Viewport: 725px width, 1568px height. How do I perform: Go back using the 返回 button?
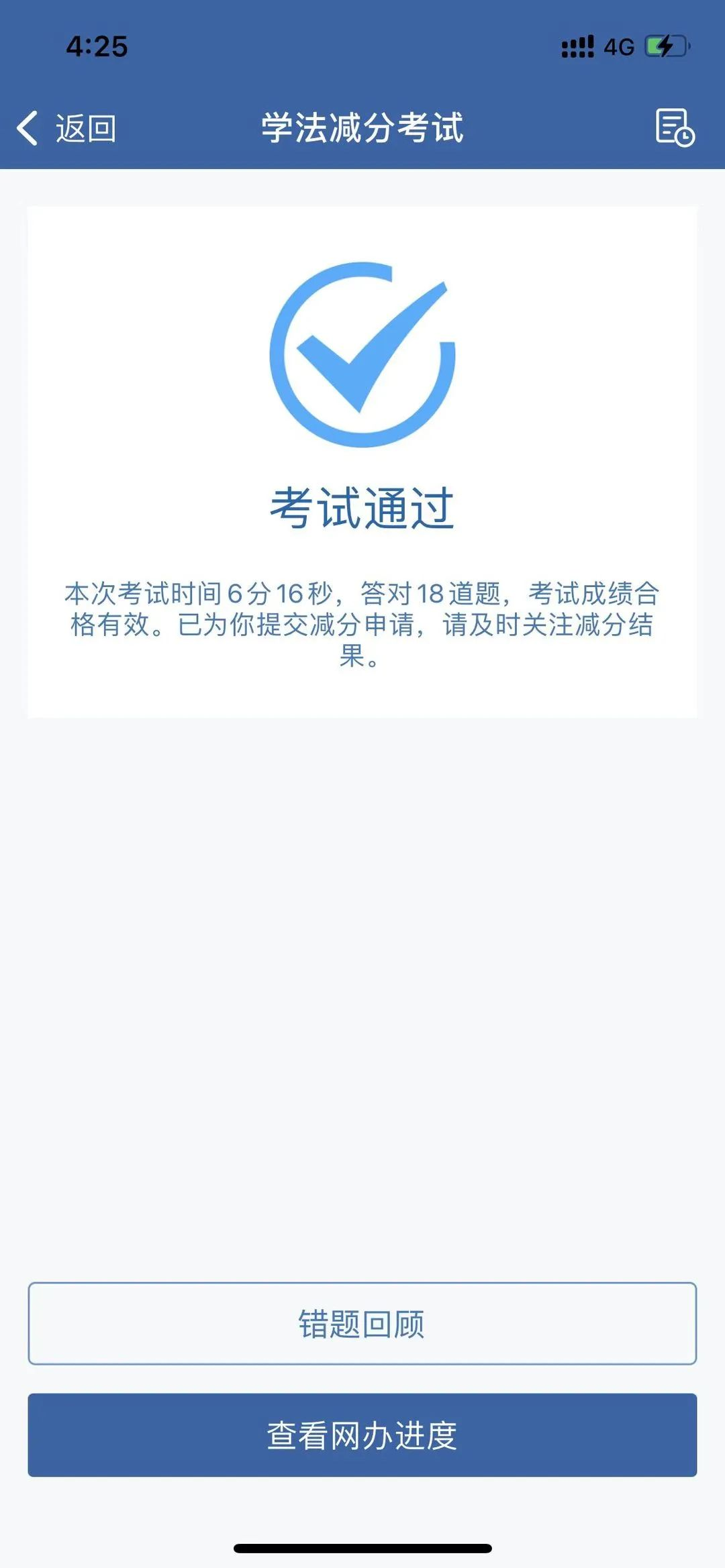(66, 127)
